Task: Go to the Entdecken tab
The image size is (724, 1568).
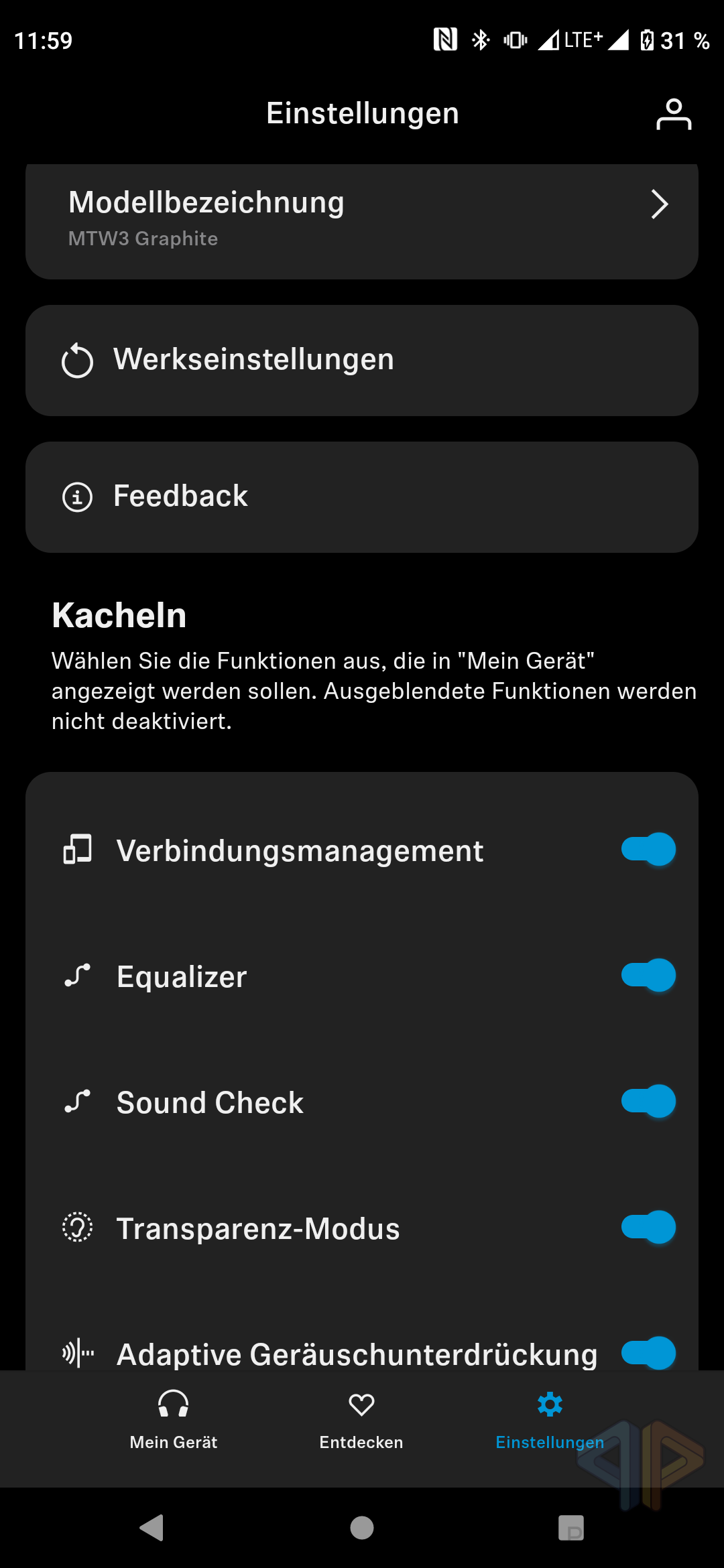Action: 361,1421
